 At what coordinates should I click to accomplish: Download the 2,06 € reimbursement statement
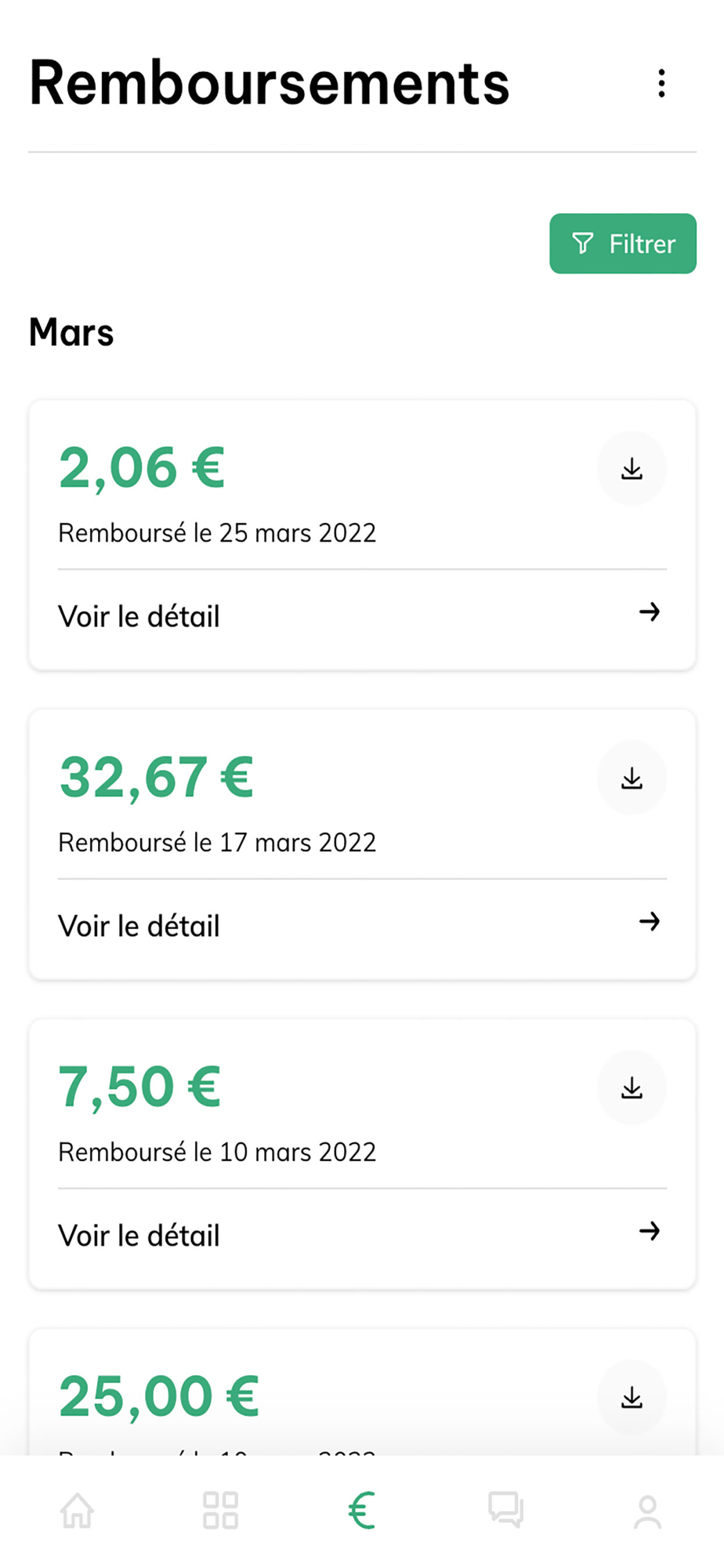632,469
